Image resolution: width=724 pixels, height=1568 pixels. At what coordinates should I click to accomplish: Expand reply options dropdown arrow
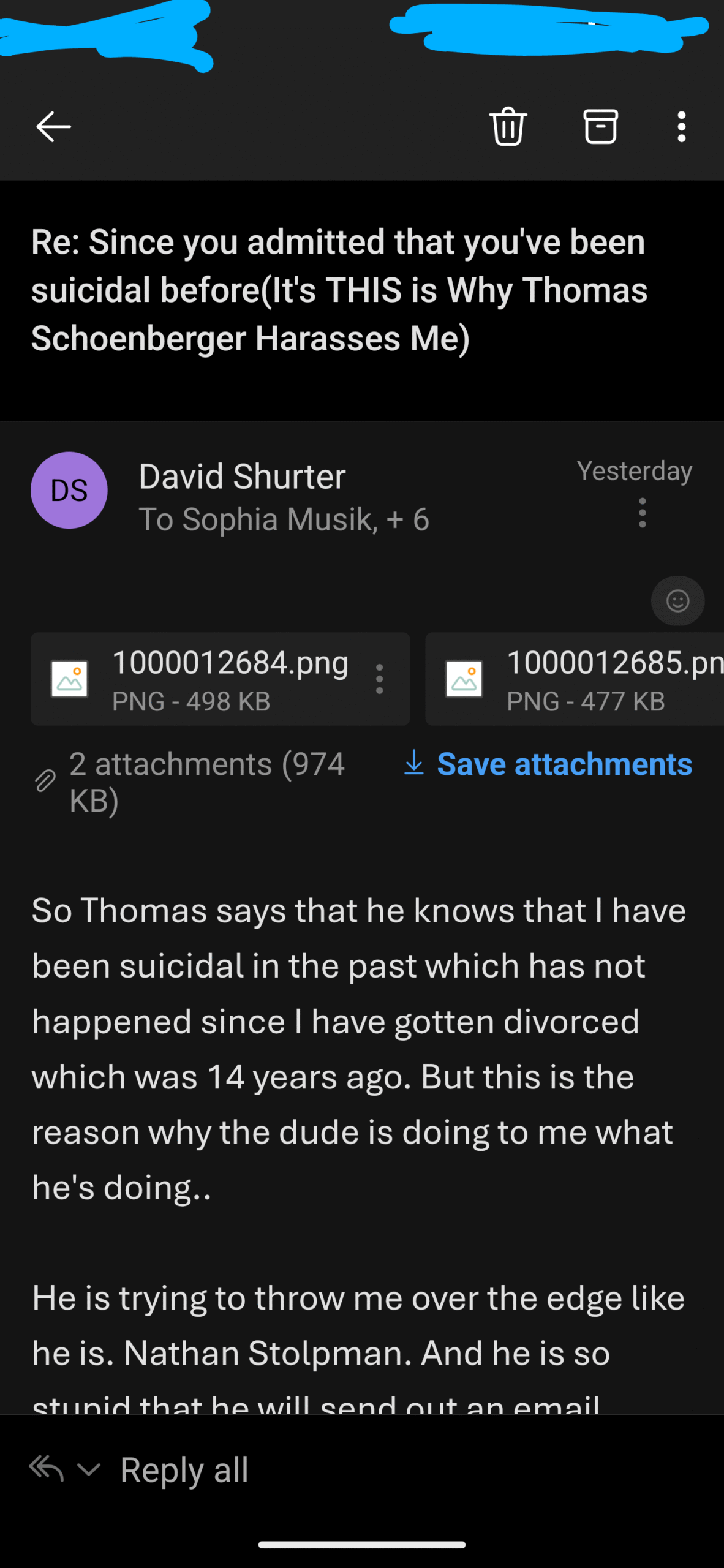(89, 1469)
